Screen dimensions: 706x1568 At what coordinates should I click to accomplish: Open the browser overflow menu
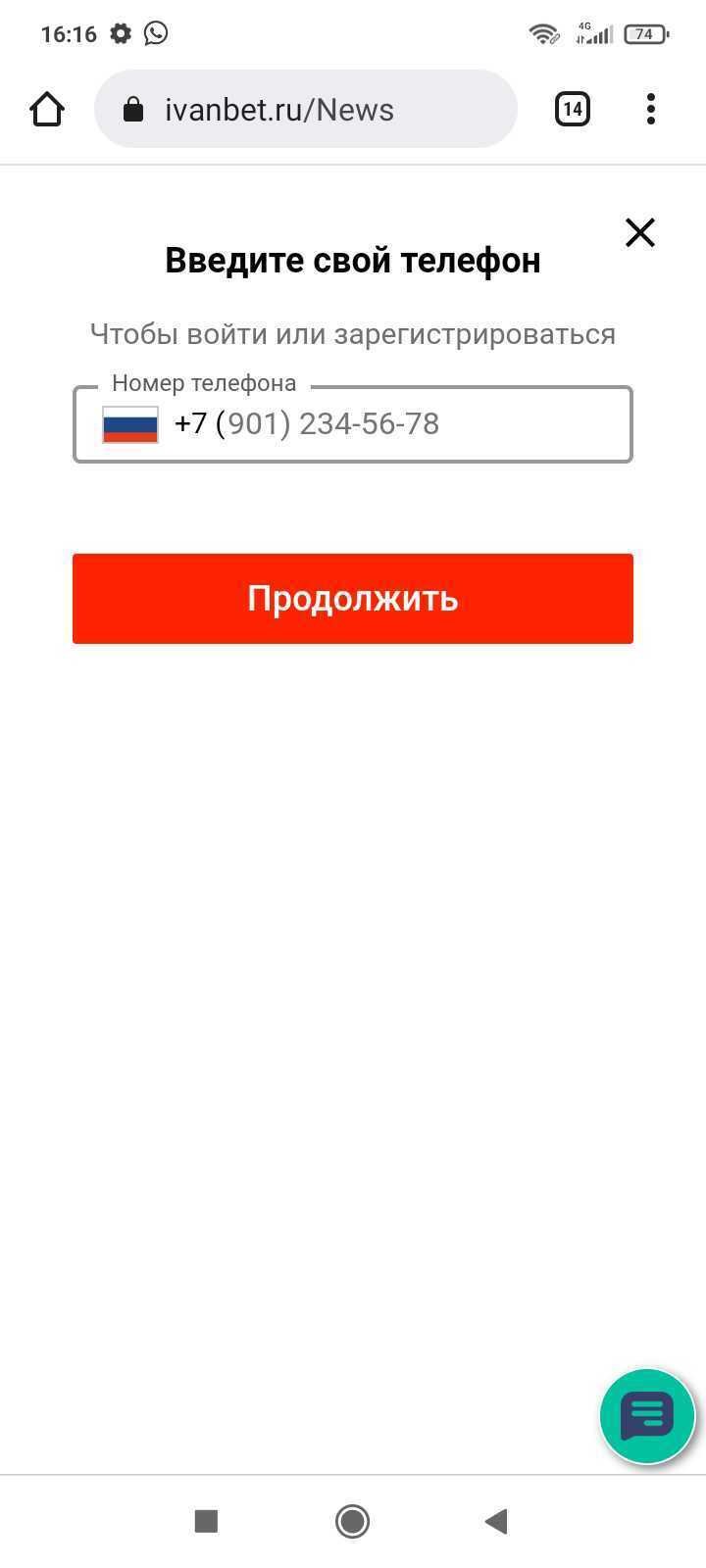click(651, 109)
